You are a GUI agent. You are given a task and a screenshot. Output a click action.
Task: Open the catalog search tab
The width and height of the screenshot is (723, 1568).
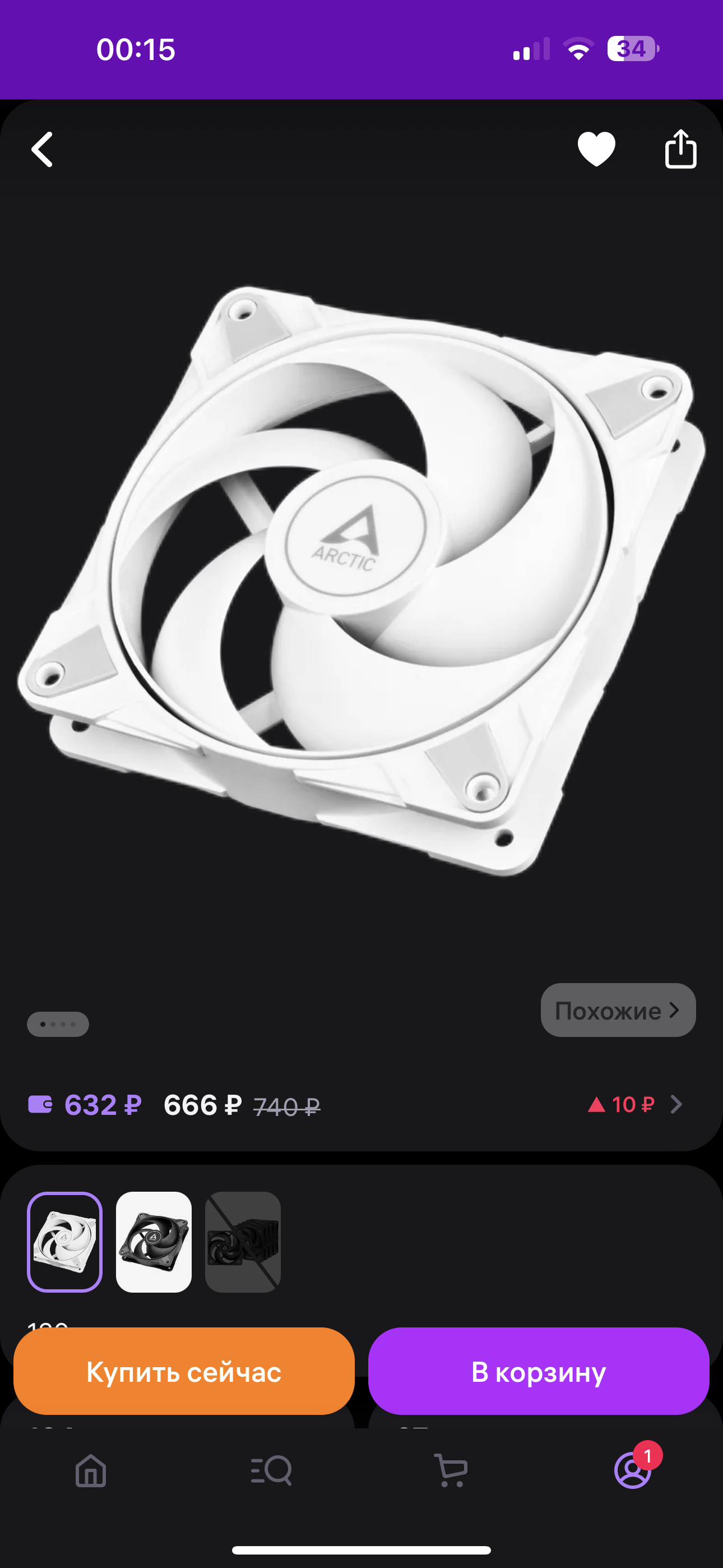click(271, 1471)
